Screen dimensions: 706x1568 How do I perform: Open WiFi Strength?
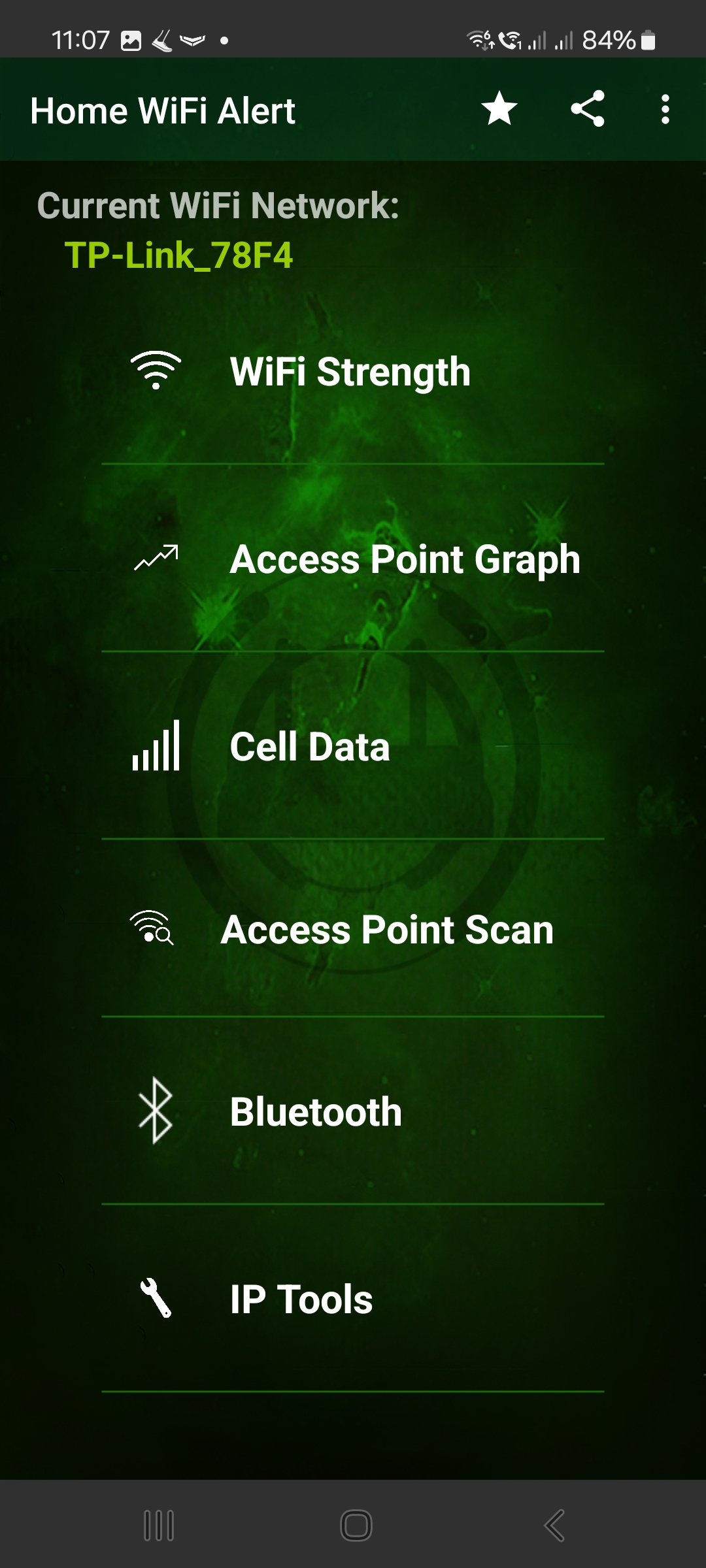(x=352, y=372)
